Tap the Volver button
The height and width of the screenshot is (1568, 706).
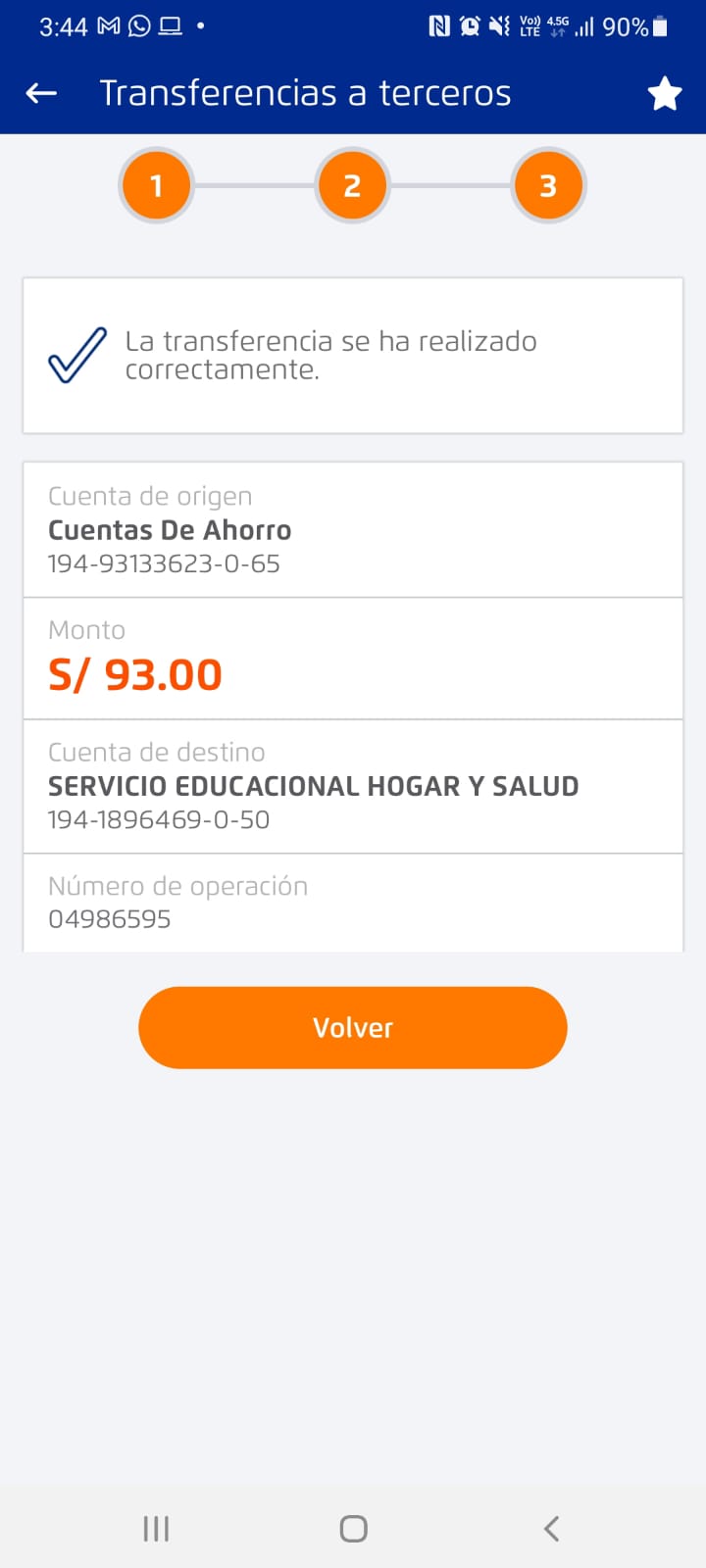point(353,1027)
